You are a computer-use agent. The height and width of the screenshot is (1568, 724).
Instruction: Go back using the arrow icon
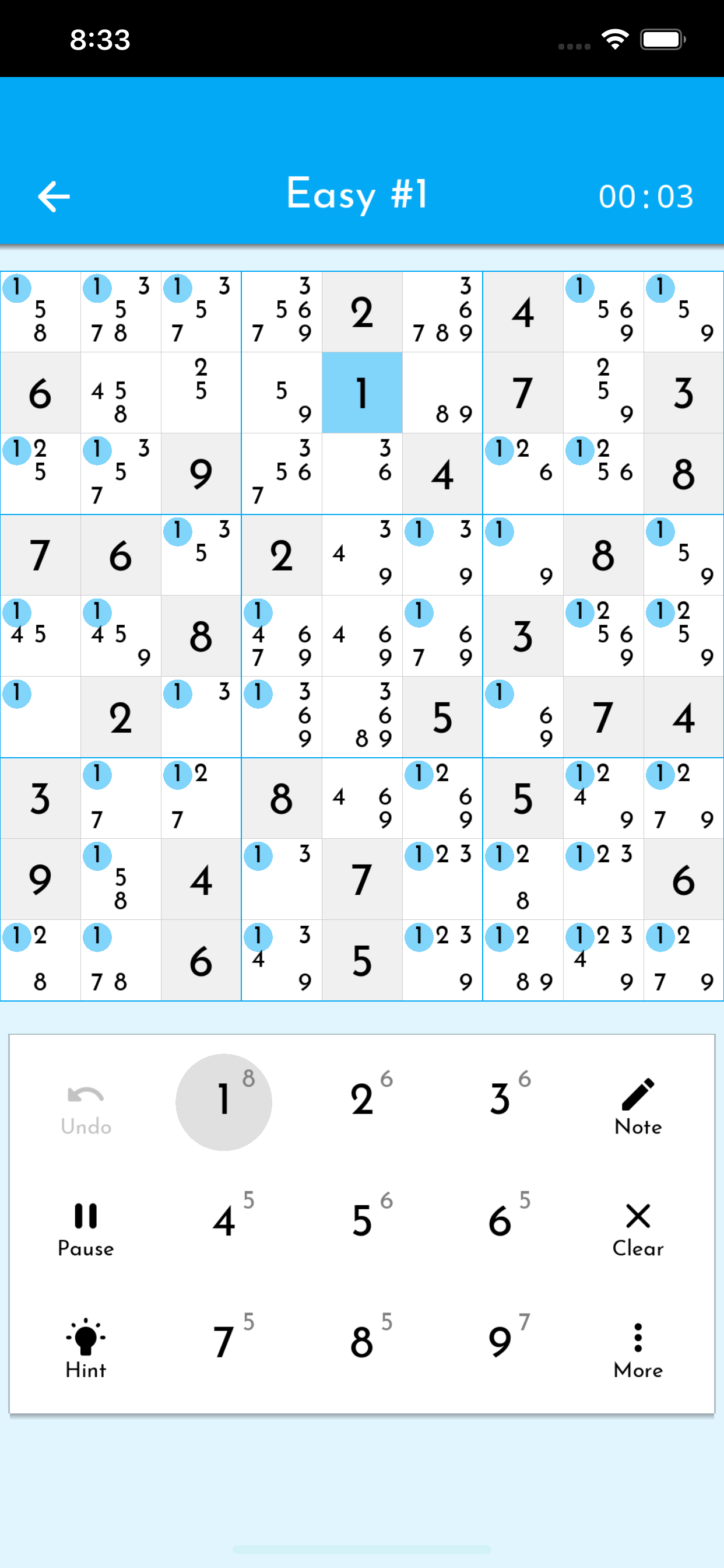click(x=54, y=196)
